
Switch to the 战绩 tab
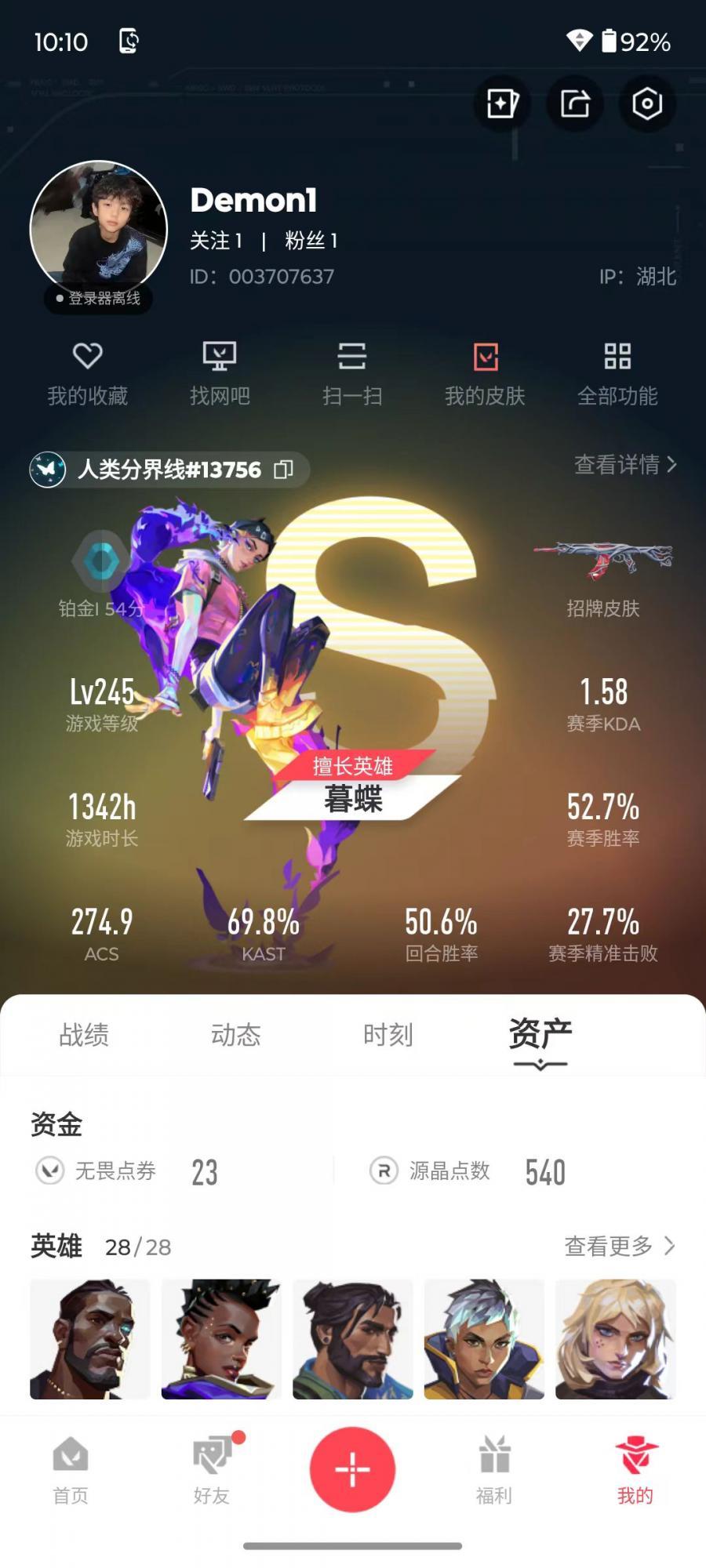84,1035
